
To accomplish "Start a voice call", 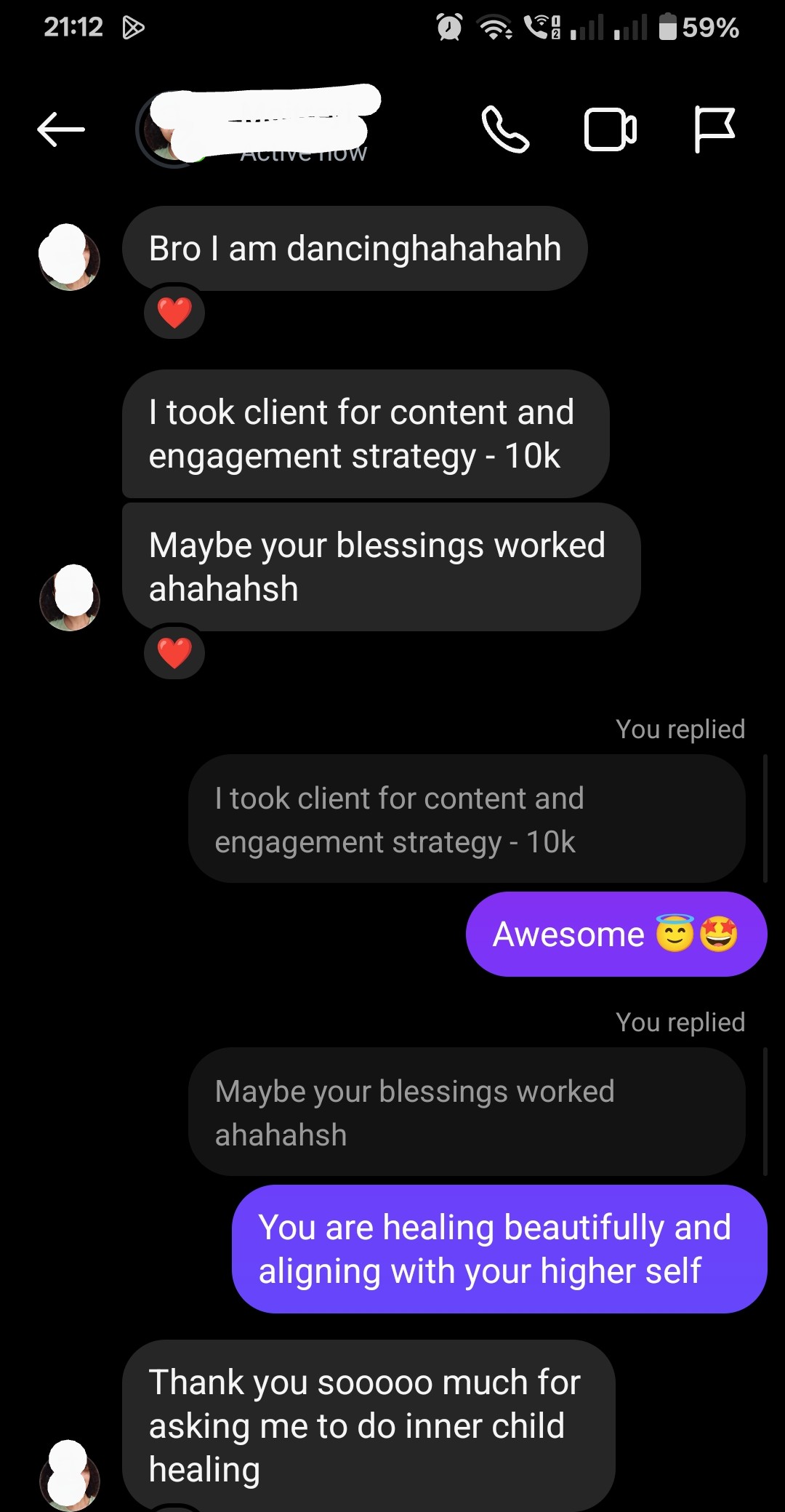I will click(x=505, y=130).
